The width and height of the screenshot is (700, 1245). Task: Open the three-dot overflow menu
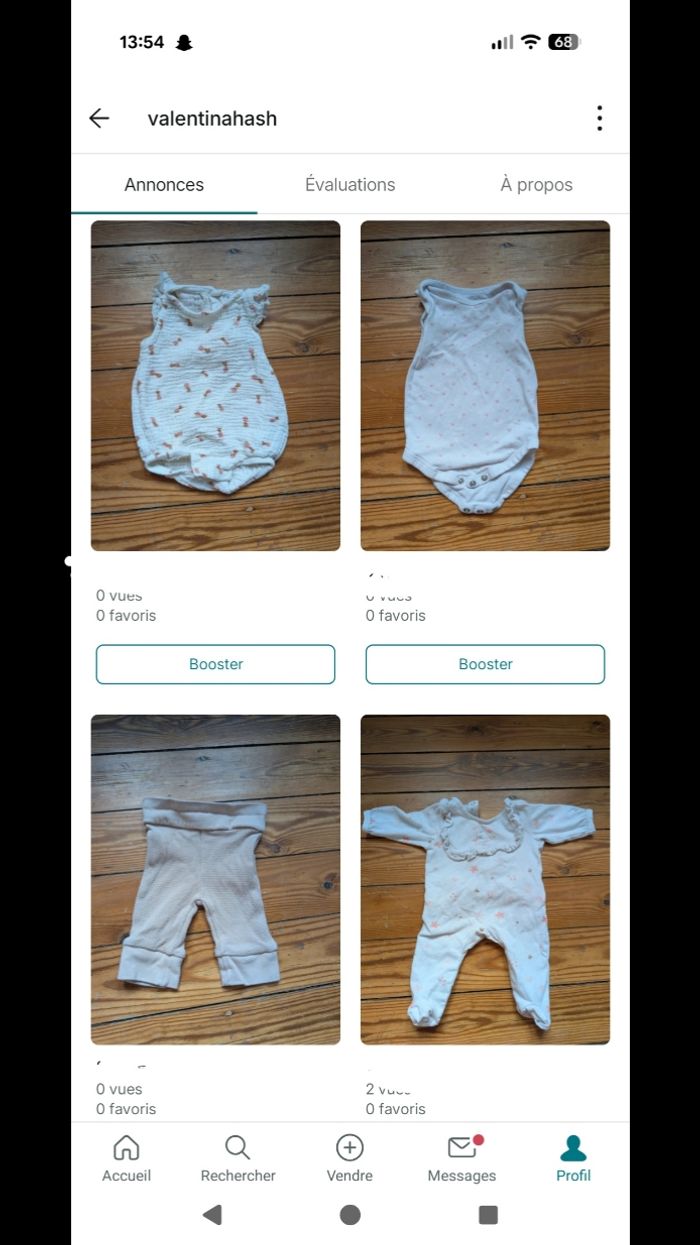599,118
